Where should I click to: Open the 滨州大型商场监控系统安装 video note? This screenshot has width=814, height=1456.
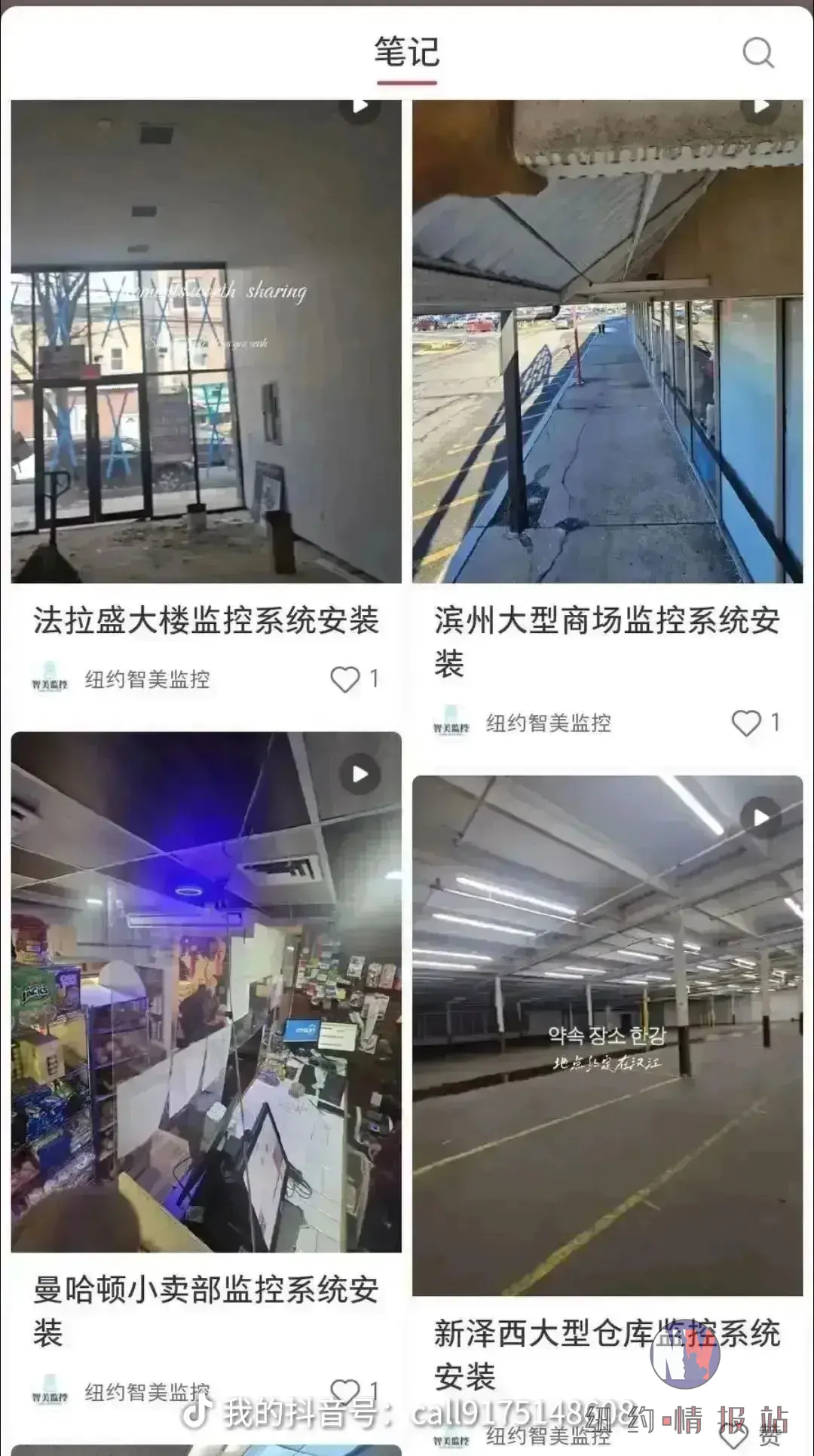607,341
